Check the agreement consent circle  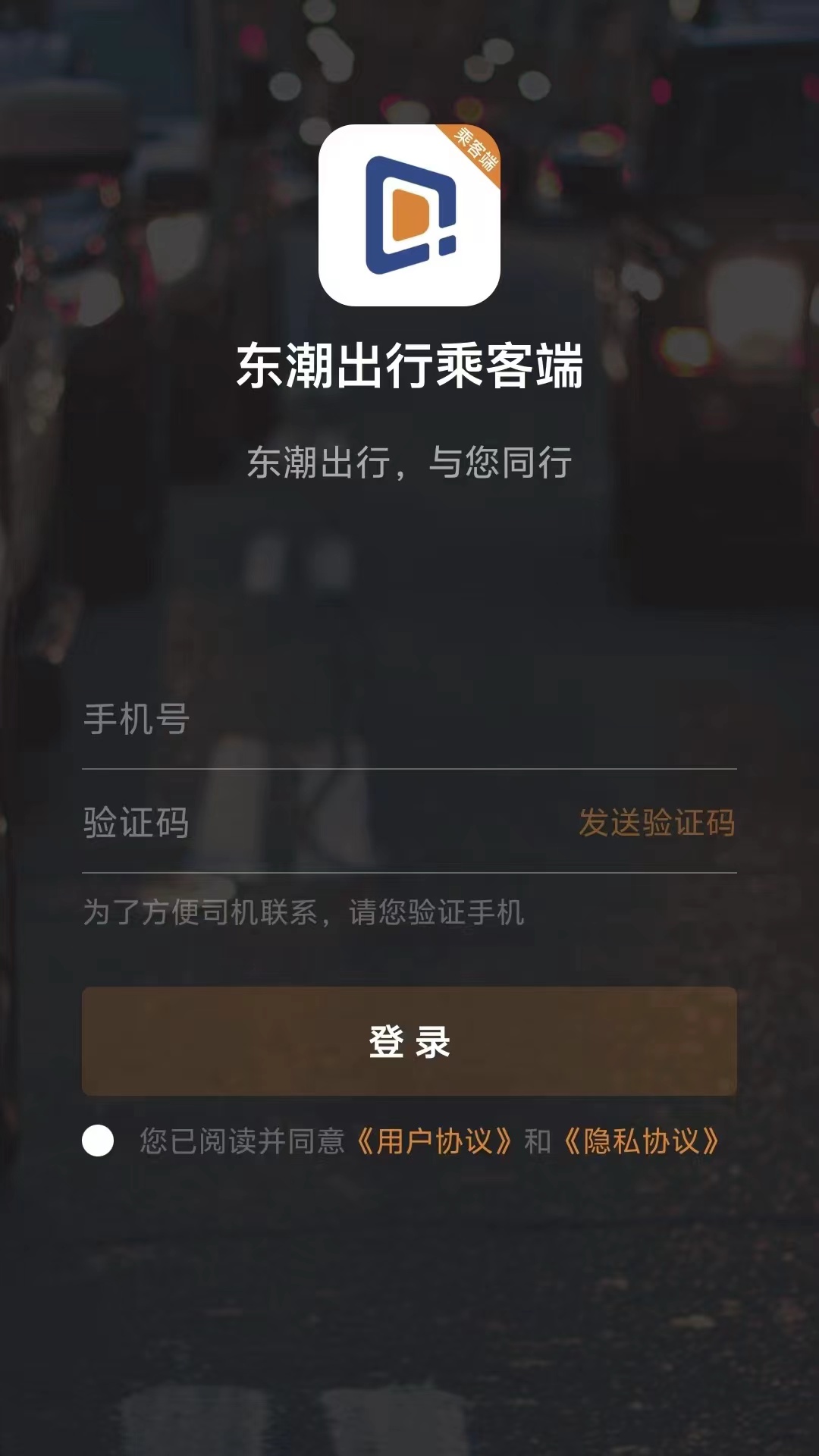click(x=98, y=1141)
